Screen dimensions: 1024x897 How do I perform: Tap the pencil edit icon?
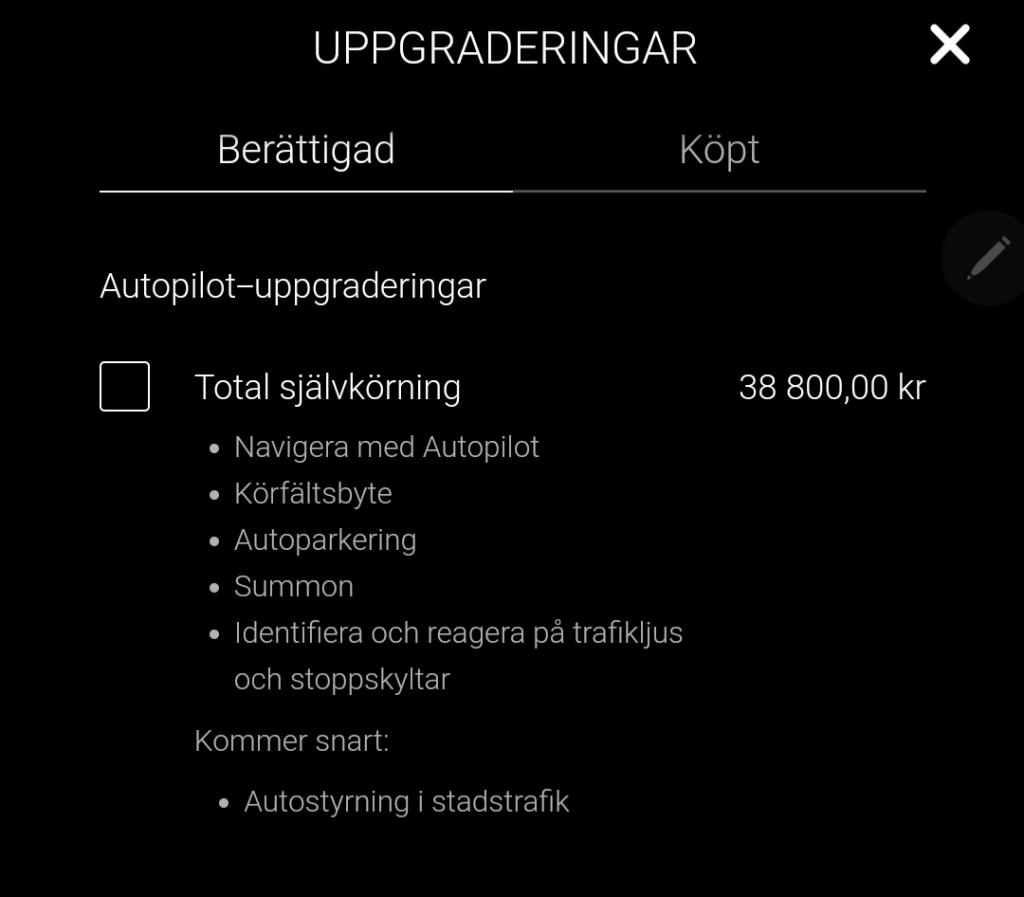(x=987, y=258)
